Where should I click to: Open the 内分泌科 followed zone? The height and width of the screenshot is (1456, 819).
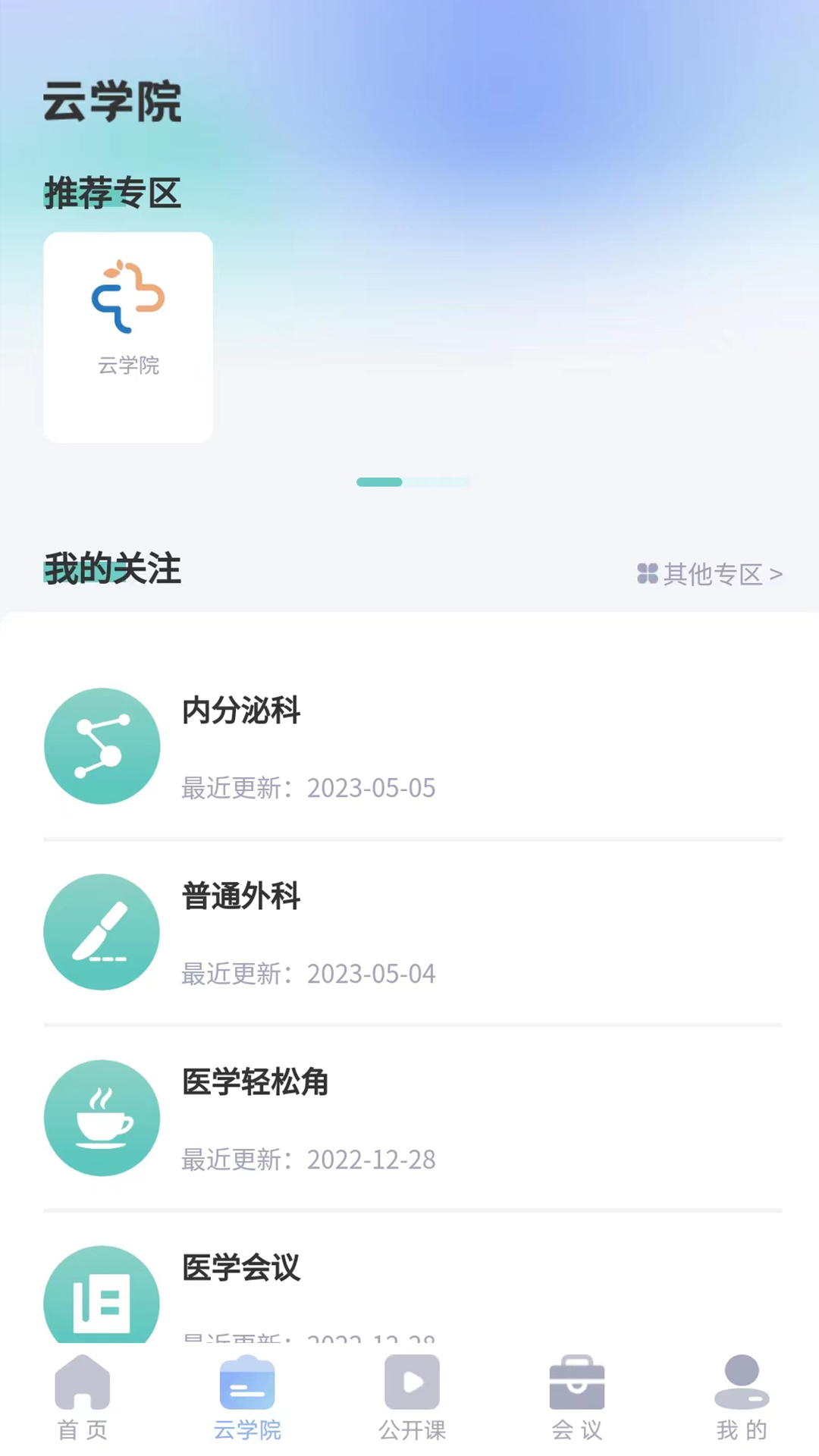pyautogui.click(x=413, y=747)
